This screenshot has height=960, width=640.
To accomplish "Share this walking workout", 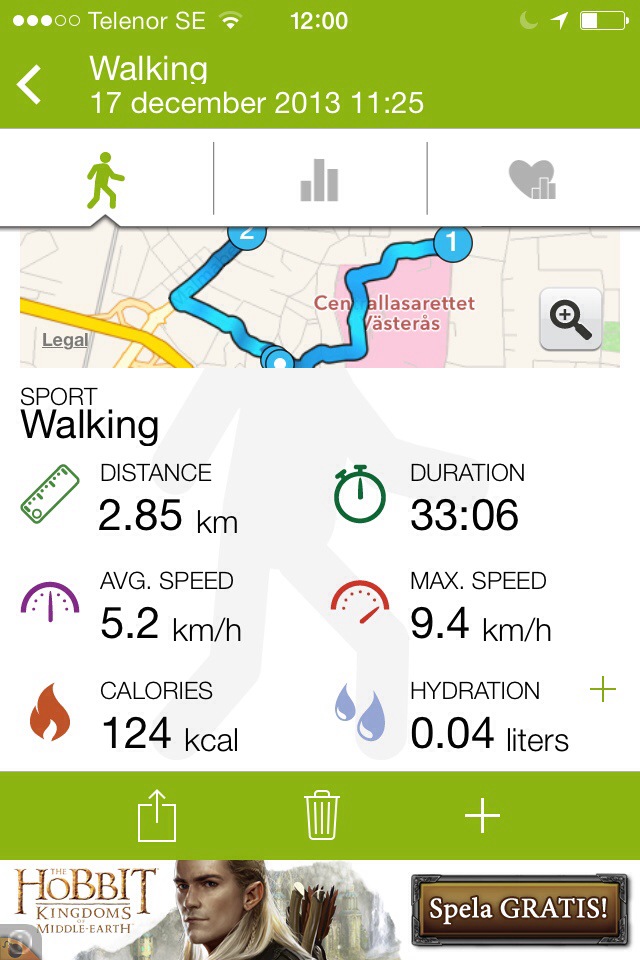I will 157,816.
